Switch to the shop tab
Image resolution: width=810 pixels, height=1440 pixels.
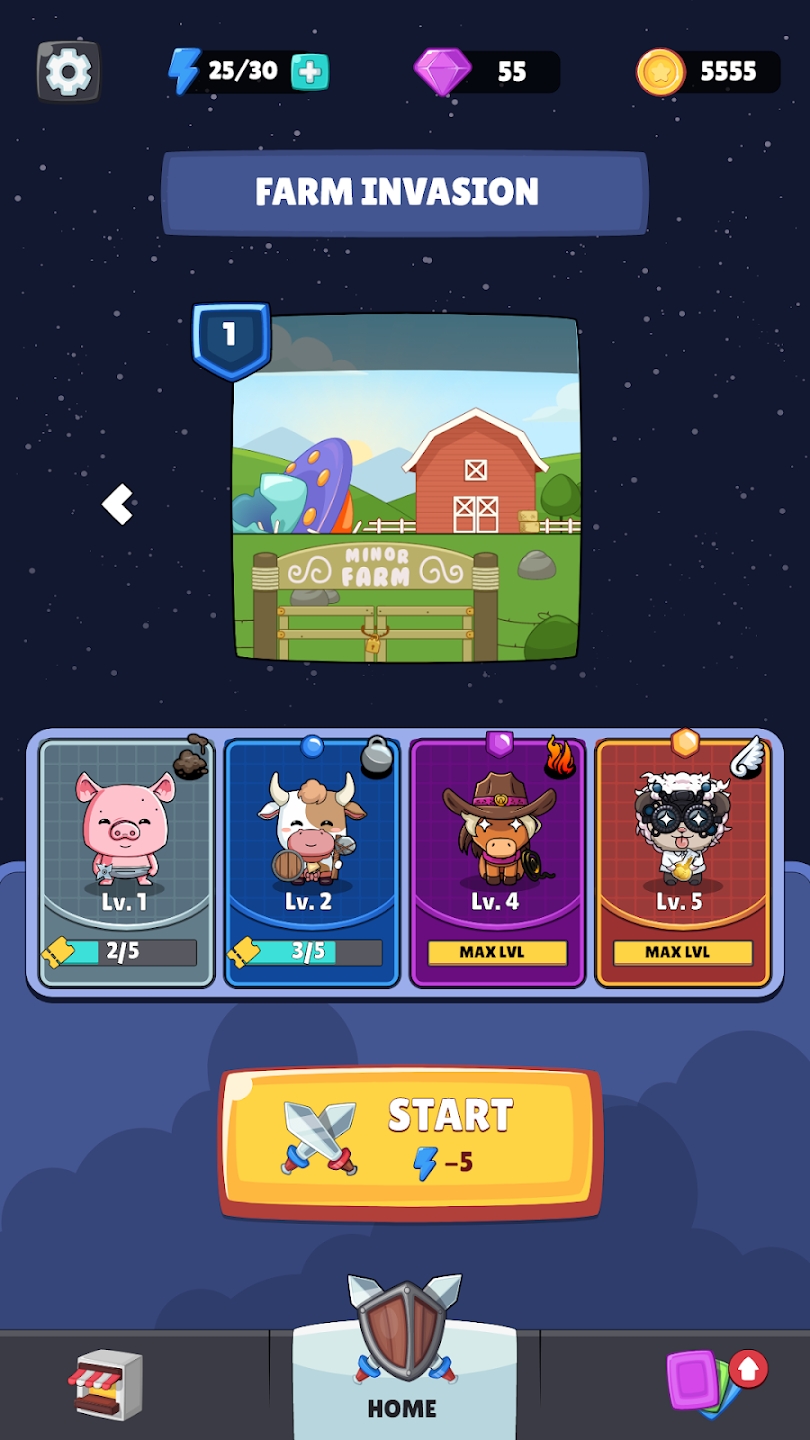pyautogui.click(x=108, y=1384)
